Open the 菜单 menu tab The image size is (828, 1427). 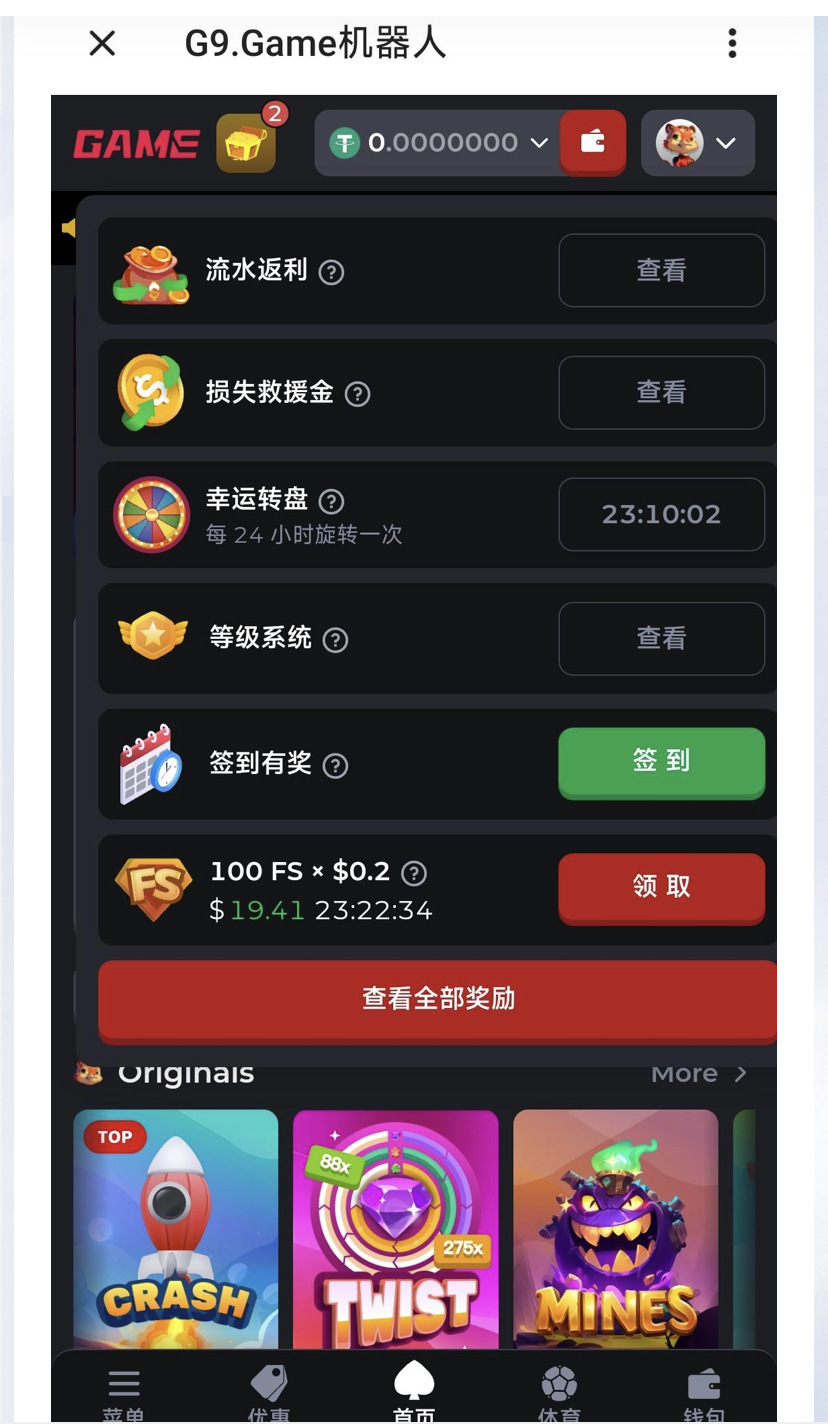tap(124, 1394)
